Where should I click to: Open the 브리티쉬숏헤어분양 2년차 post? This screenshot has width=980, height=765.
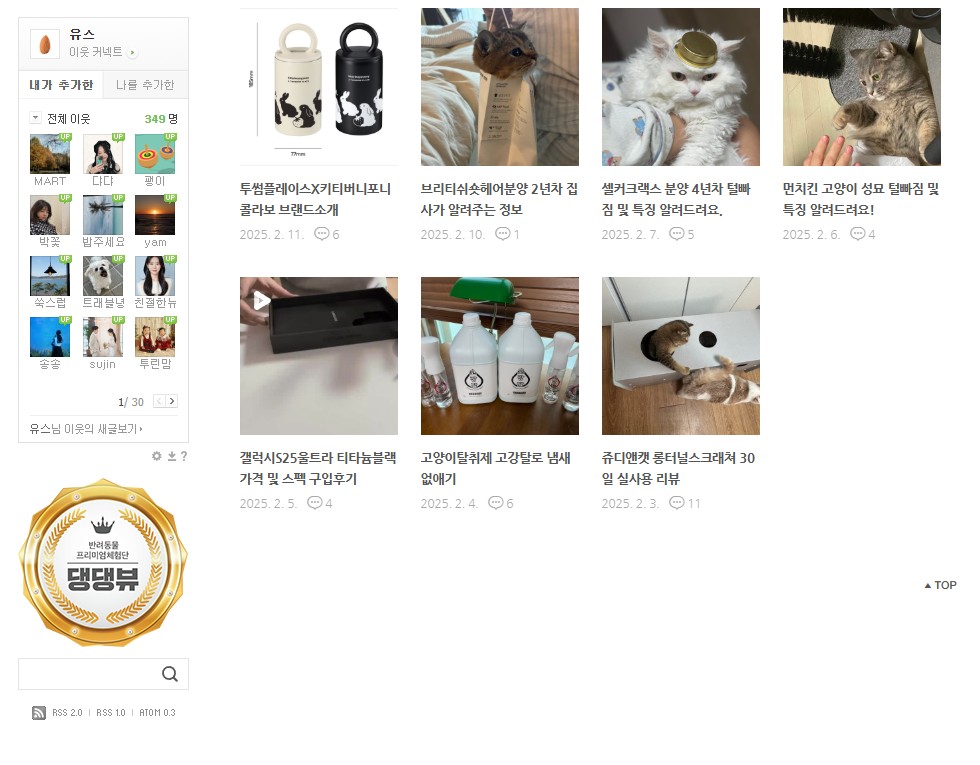coord(499,198)
